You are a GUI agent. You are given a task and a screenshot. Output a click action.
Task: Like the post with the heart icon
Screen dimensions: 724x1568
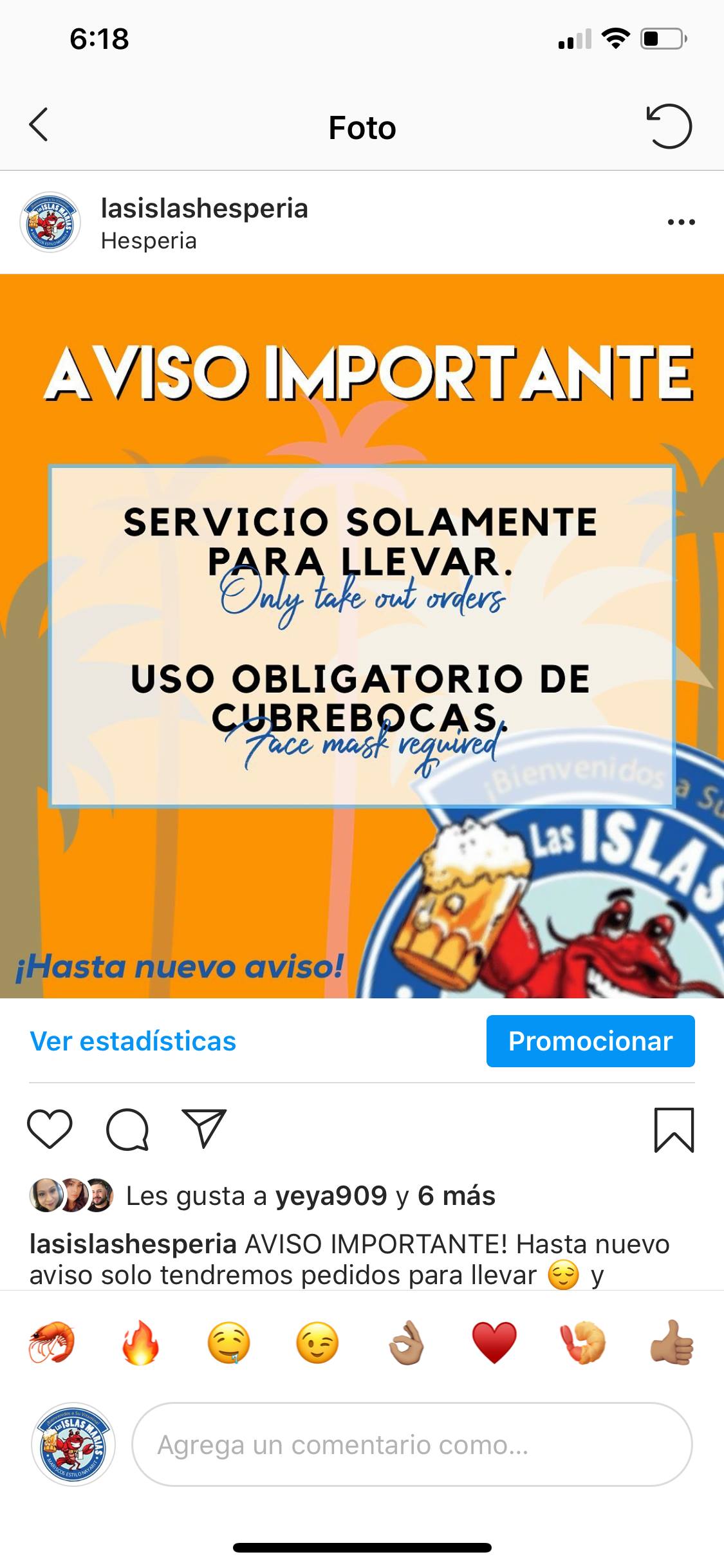tap(50, 1130)
